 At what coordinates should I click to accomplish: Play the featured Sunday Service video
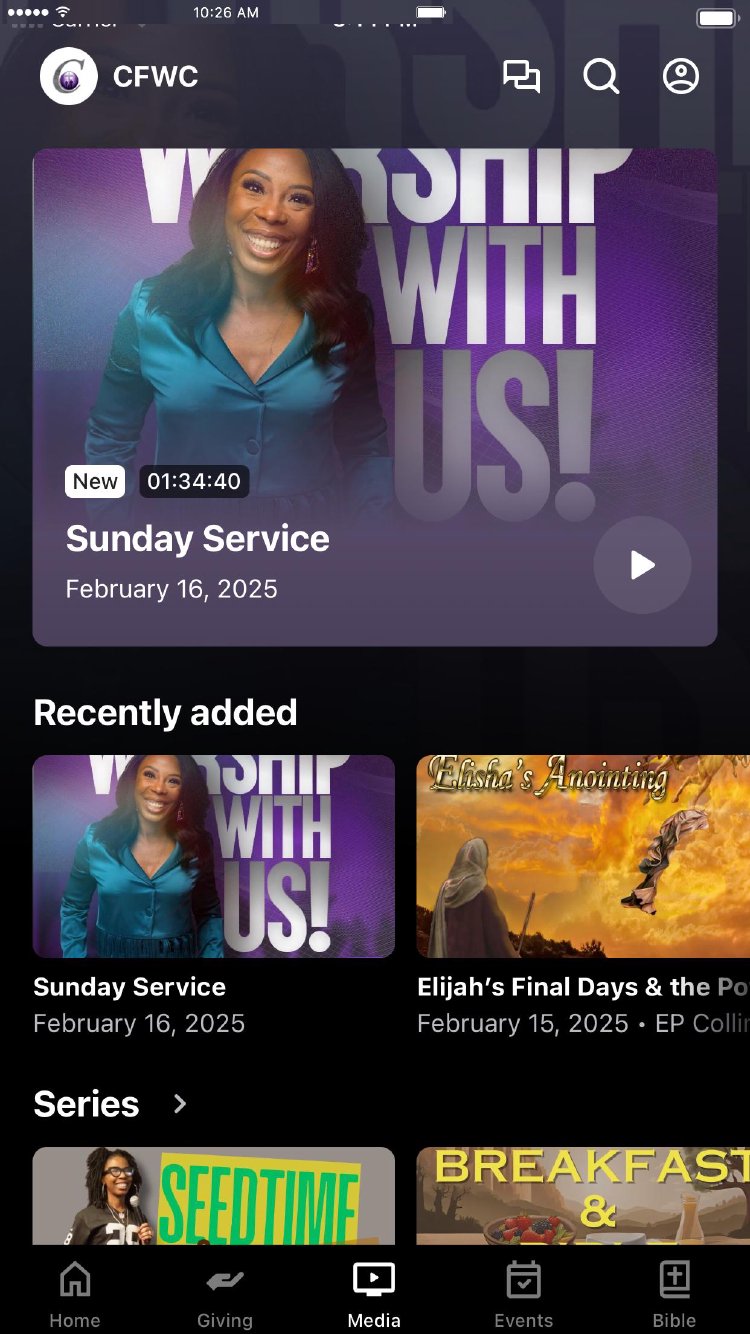[x=642, y=565]
